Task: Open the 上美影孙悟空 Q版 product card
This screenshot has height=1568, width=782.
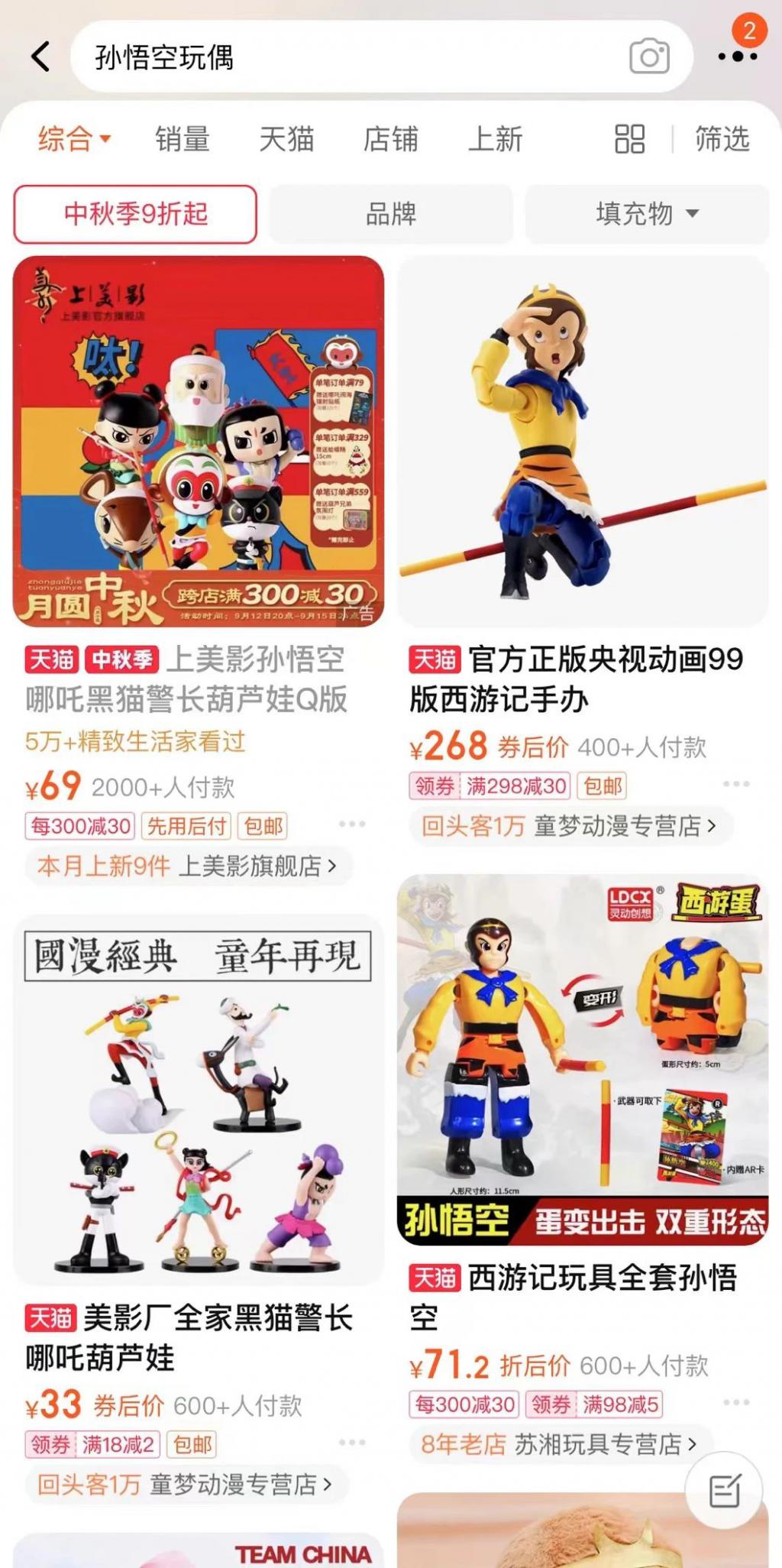Action: point(199,442)
